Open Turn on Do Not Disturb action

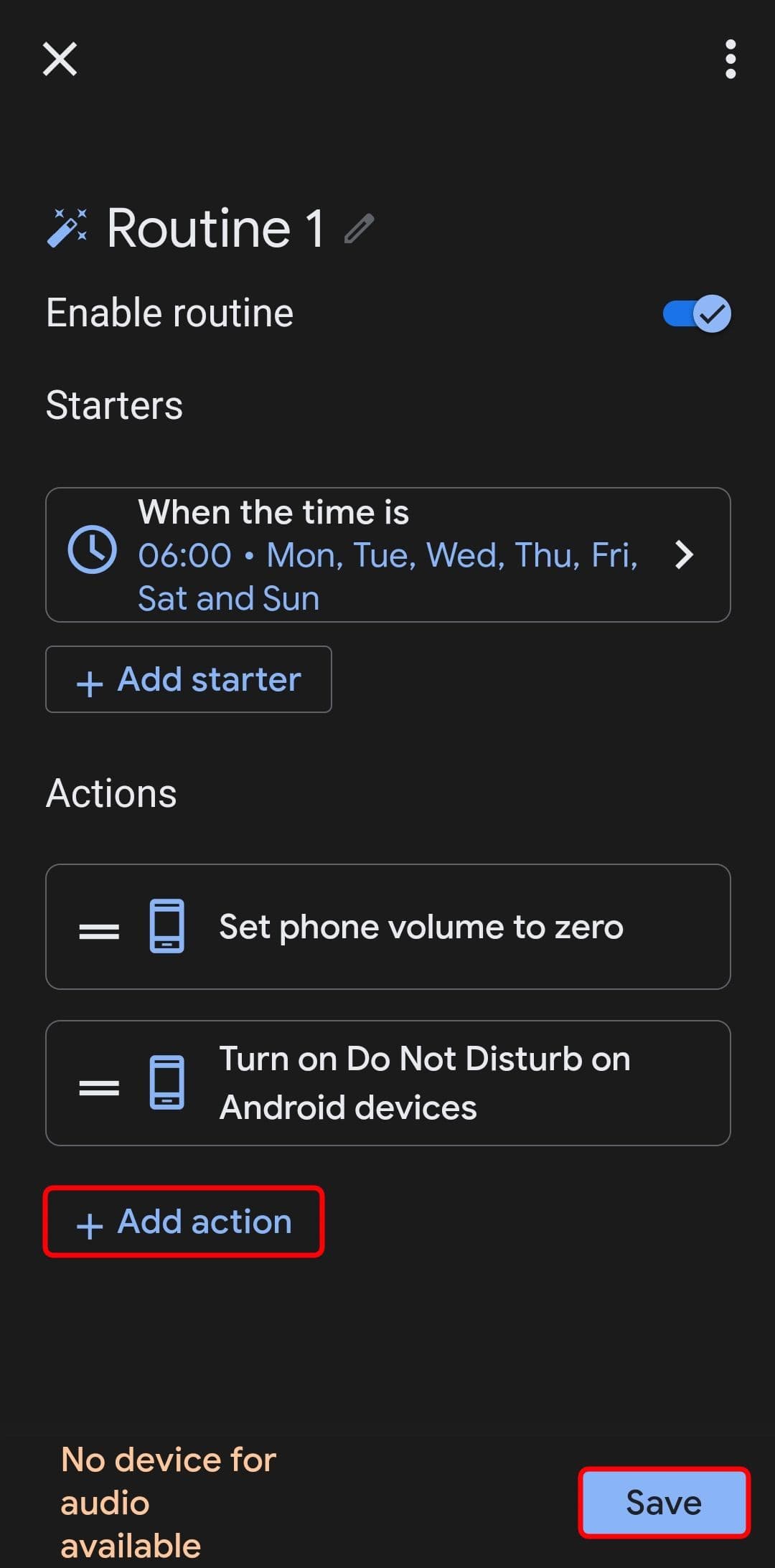[423, 1083]
